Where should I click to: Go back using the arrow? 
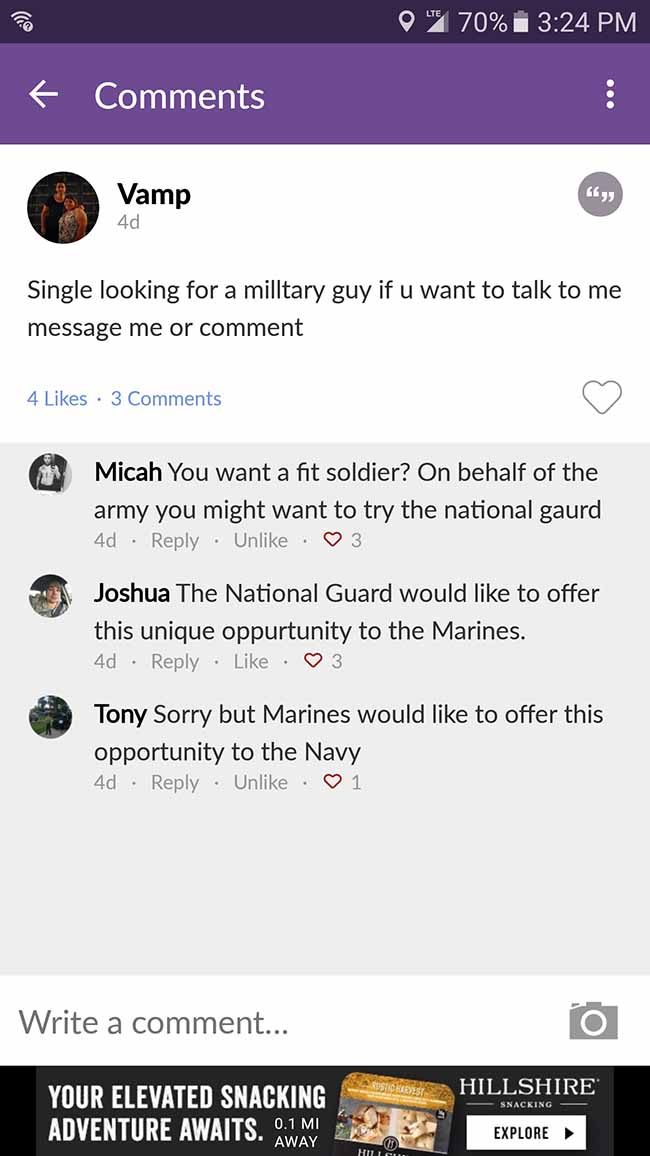click(43, 95)
